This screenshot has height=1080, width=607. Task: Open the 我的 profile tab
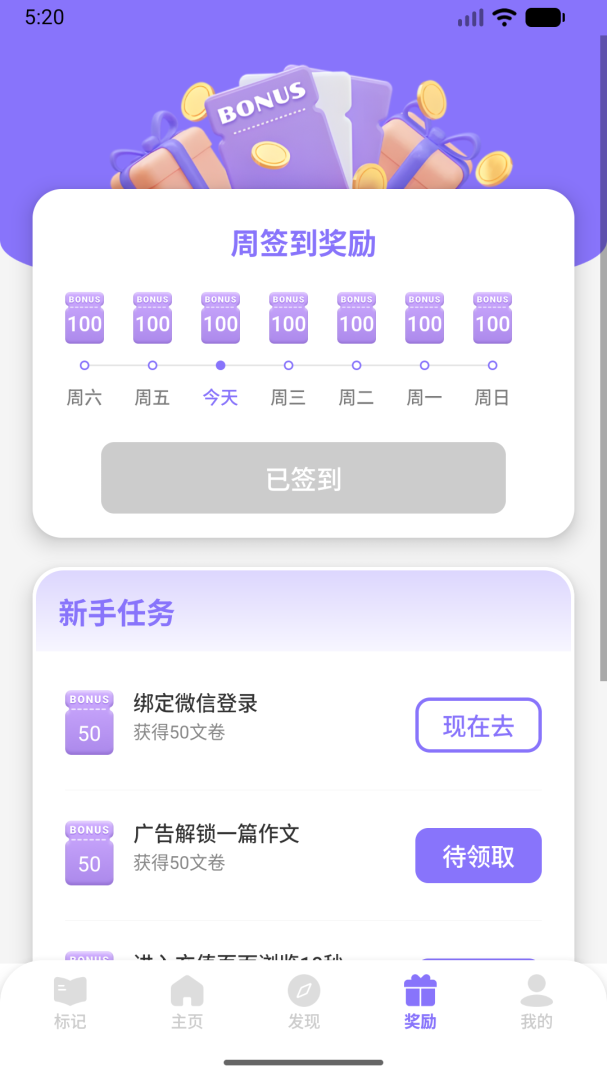tap(537, 1003)
